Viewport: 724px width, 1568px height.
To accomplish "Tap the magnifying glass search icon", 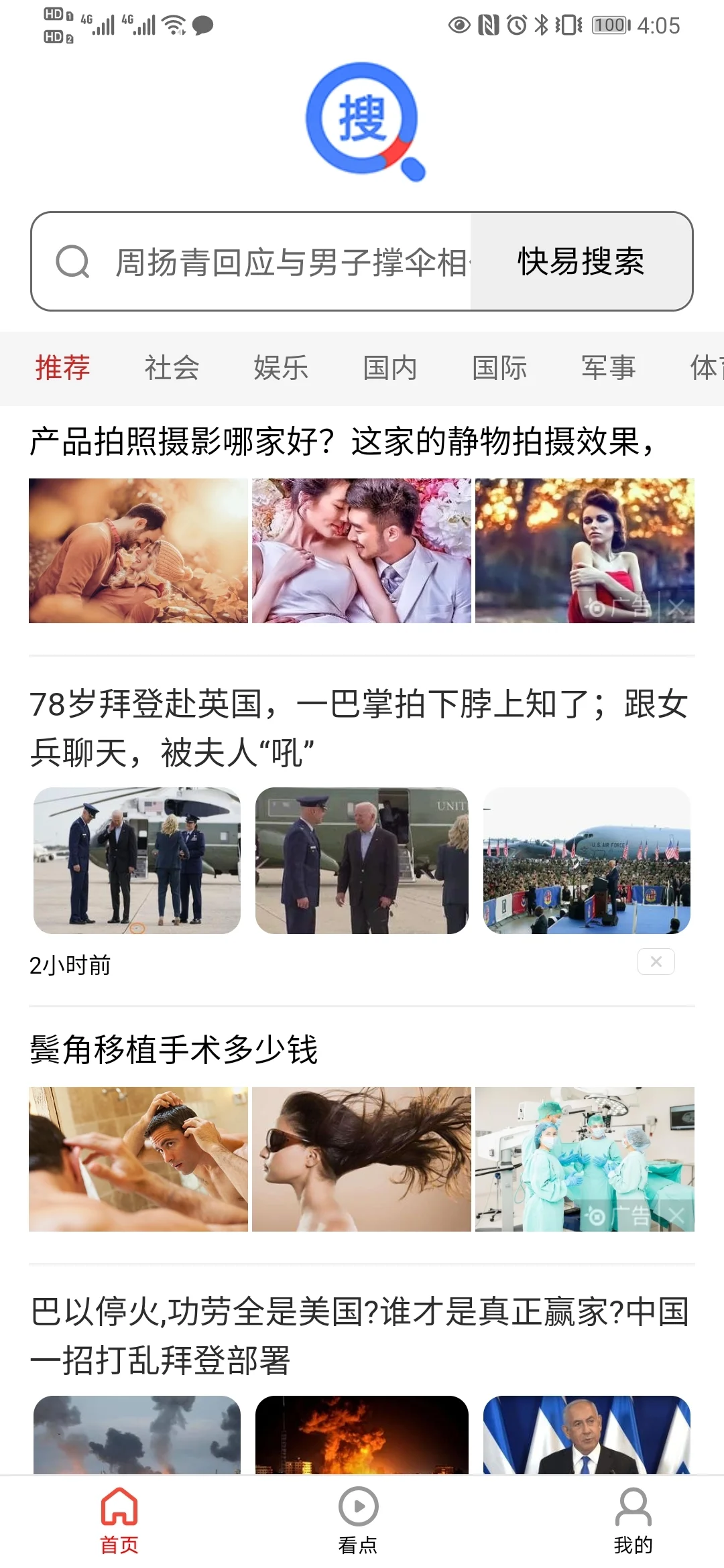I will [74, 263].
